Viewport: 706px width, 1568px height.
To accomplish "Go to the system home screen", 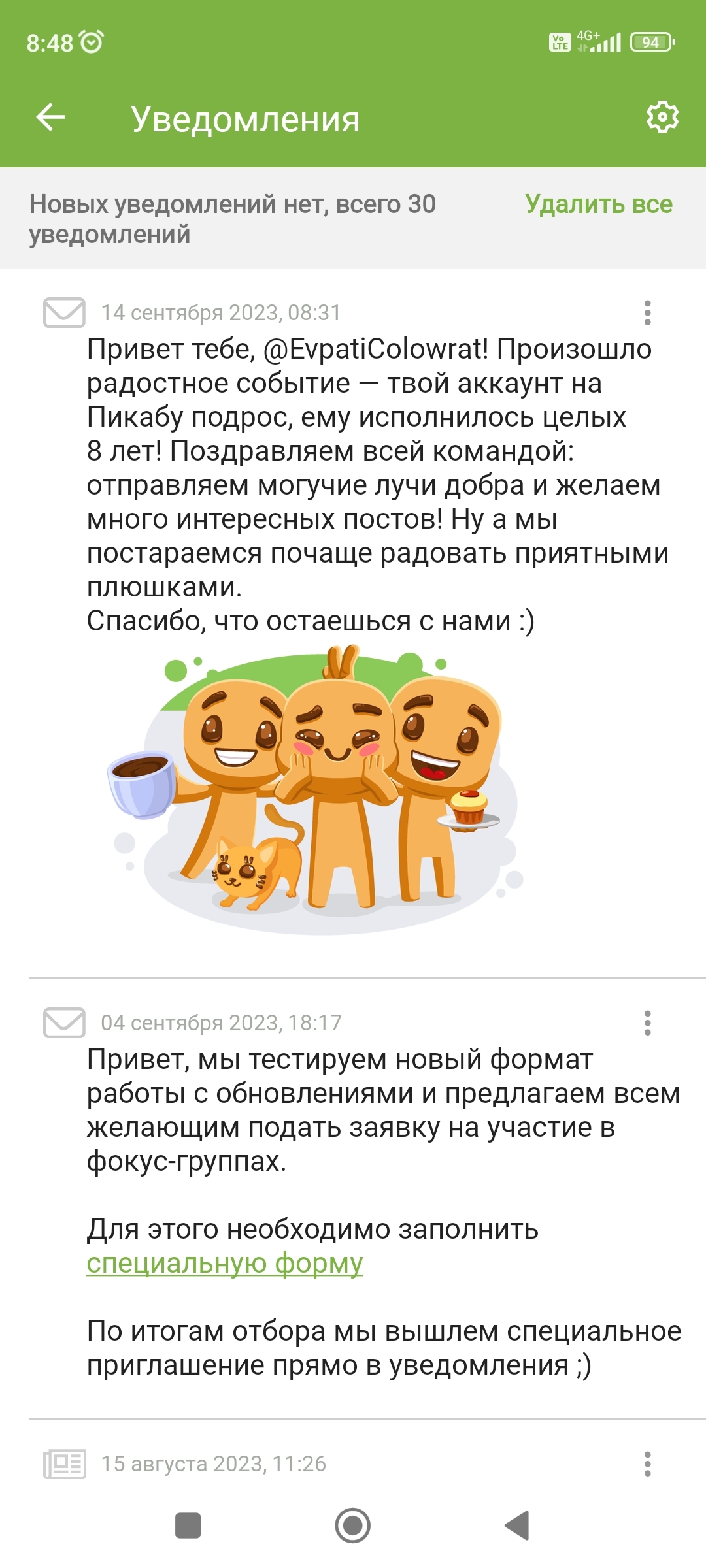I will click(352, 1526).
